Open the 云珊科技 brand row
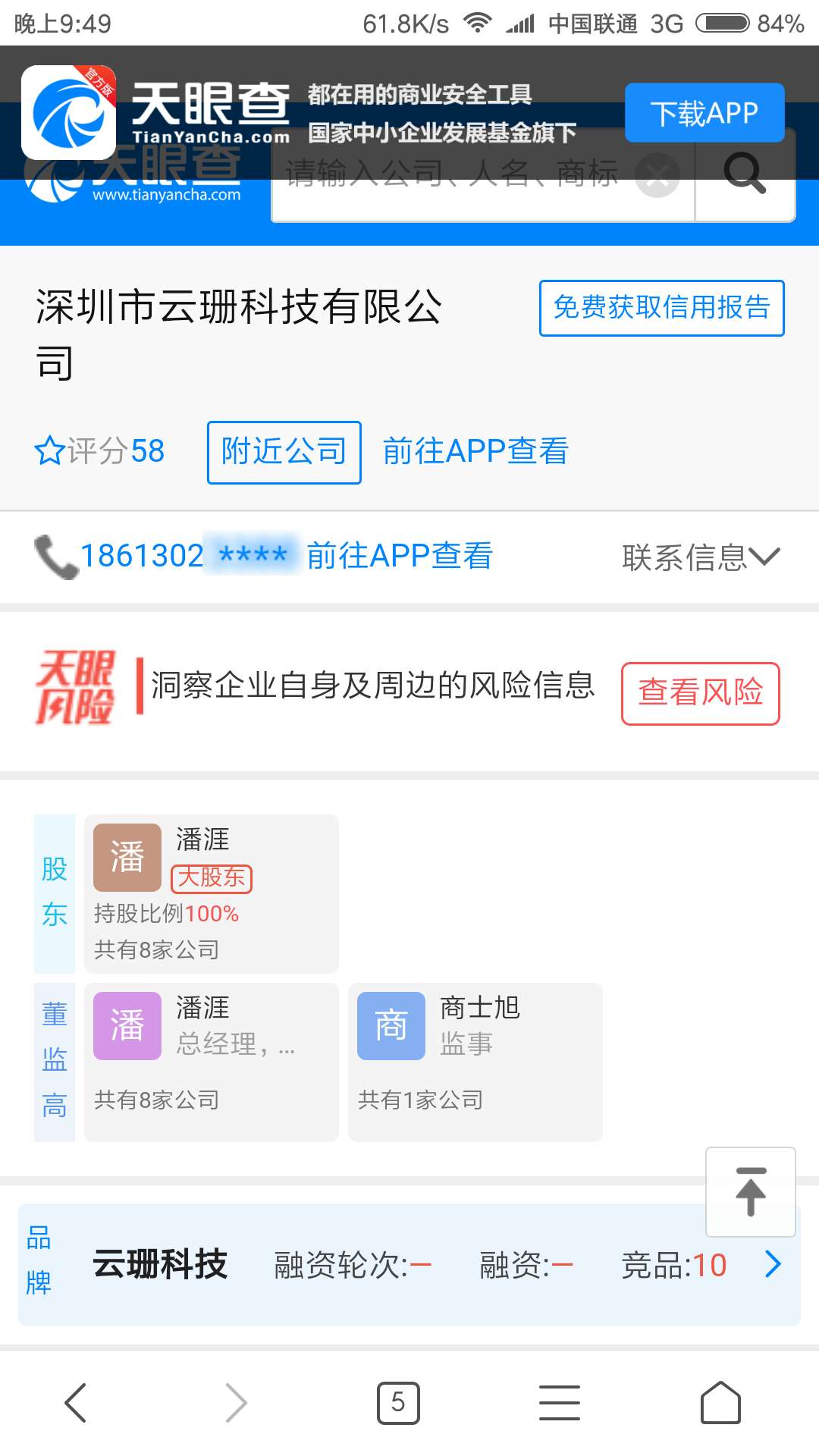The image size is (819, 1456). tap(409, 1265)
